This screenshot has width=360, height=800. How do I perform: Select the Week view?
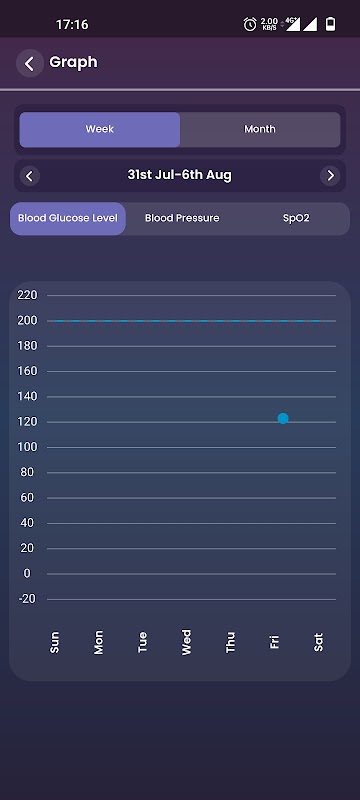tap(100, 130)
